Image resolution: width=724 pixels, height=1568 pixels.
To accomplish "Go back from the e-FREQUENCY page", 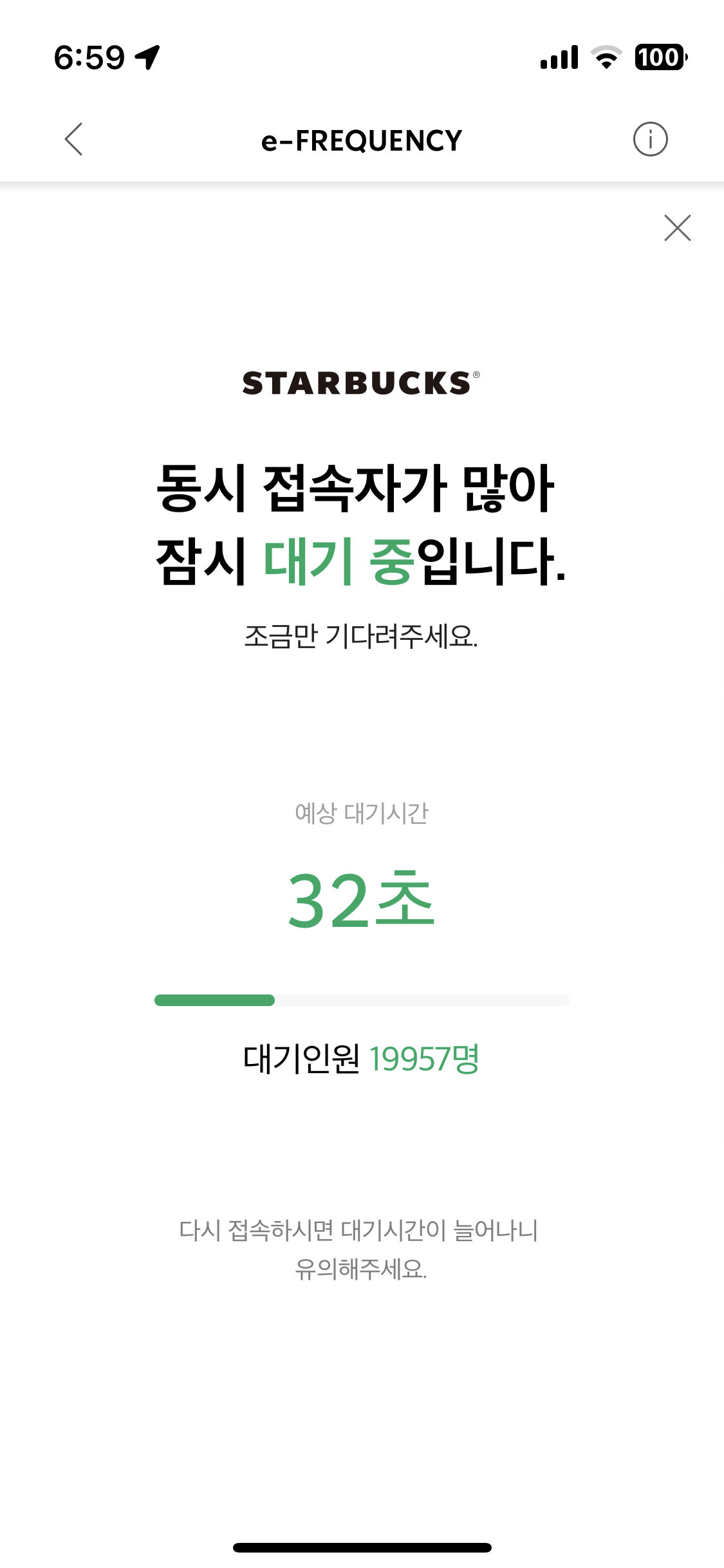I will [x=74, y=139].
